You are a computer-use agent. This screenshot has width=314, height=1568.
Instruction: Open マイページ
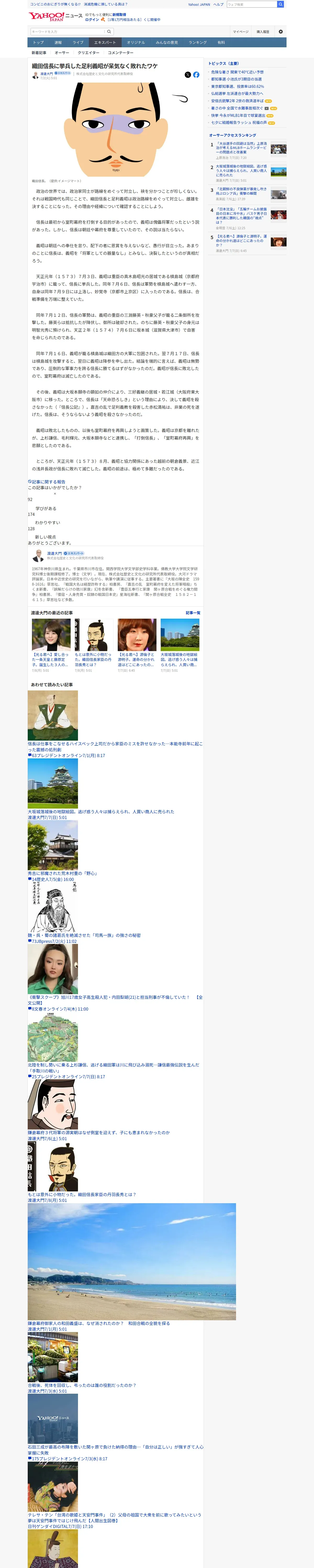240,32
